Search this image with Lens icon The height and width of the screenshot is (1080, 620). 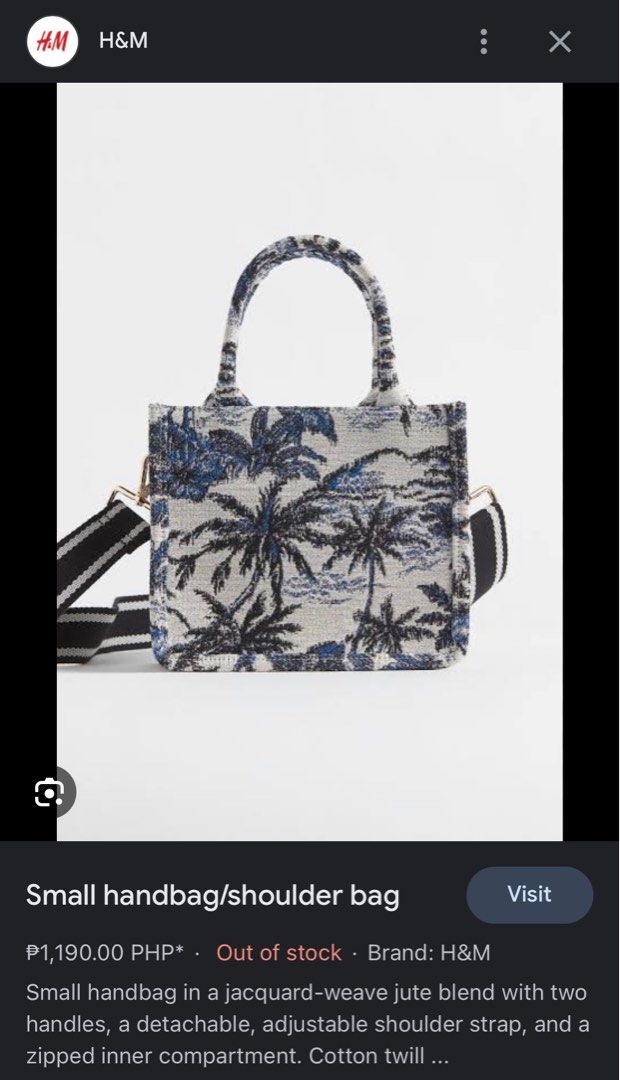(50, 792)
